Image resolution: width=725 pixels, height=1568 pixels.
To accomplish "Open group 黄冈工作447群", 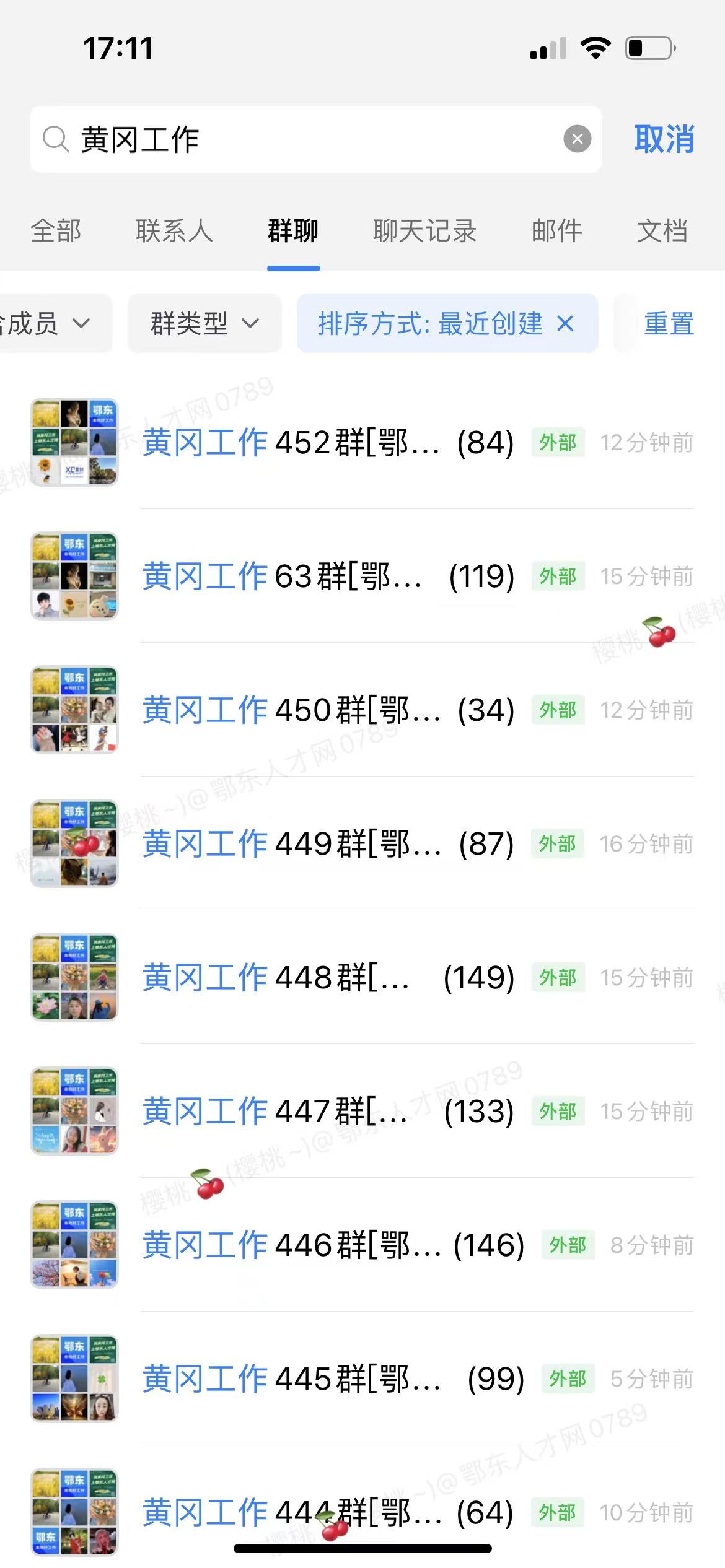I will [x=362, y=1111].
